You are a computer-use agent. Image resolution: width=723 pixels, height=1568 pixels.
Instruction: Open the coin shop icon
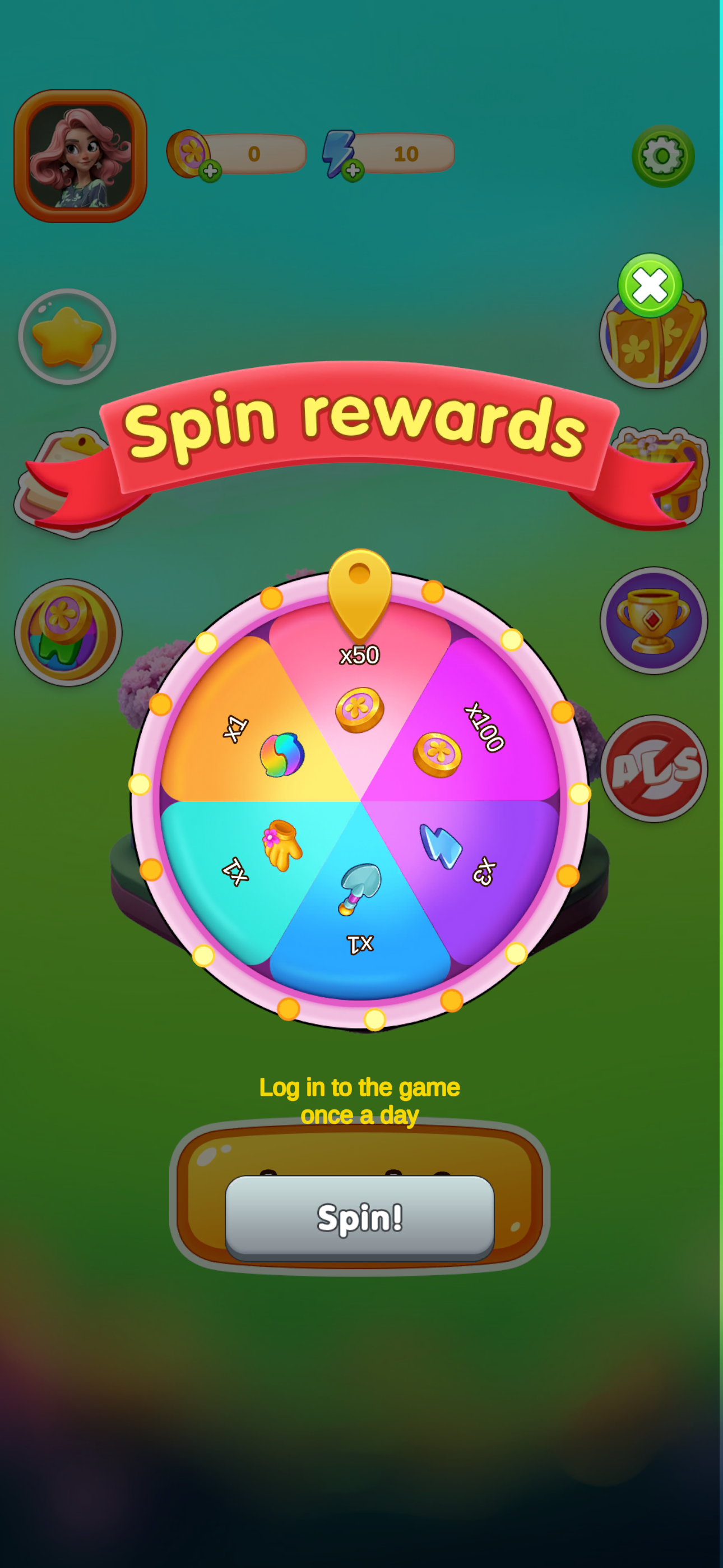point(68,633)
